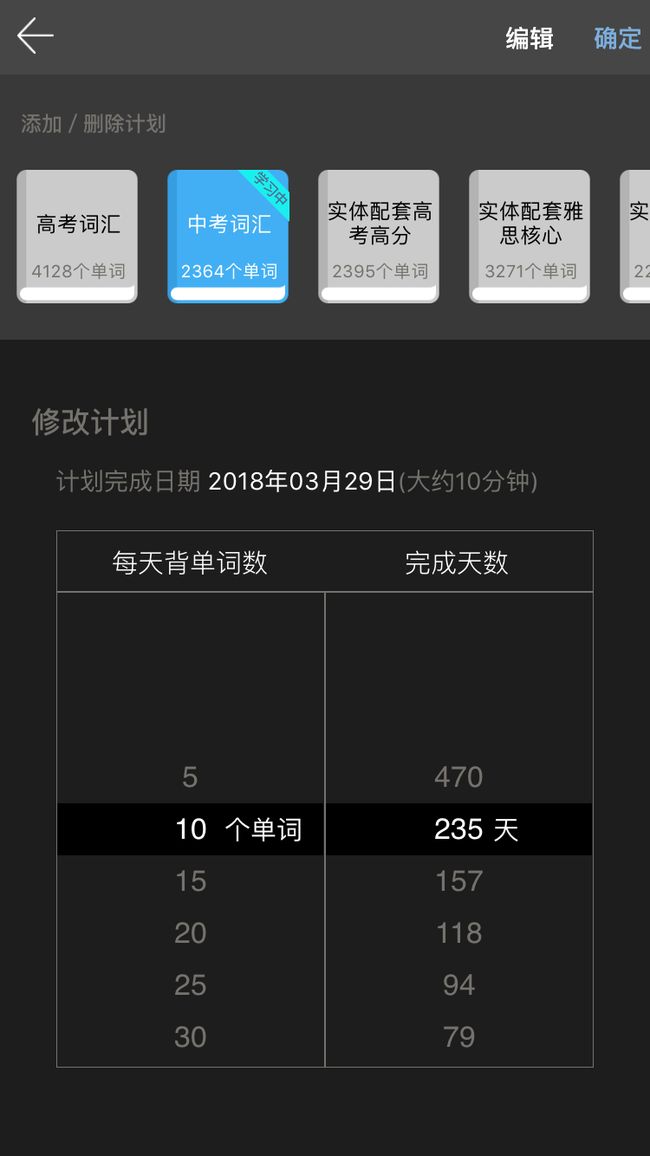Pick 25 in the daily words picker
The width and height of the screenshot is (650, 1156).
click(x=190, y=985)
